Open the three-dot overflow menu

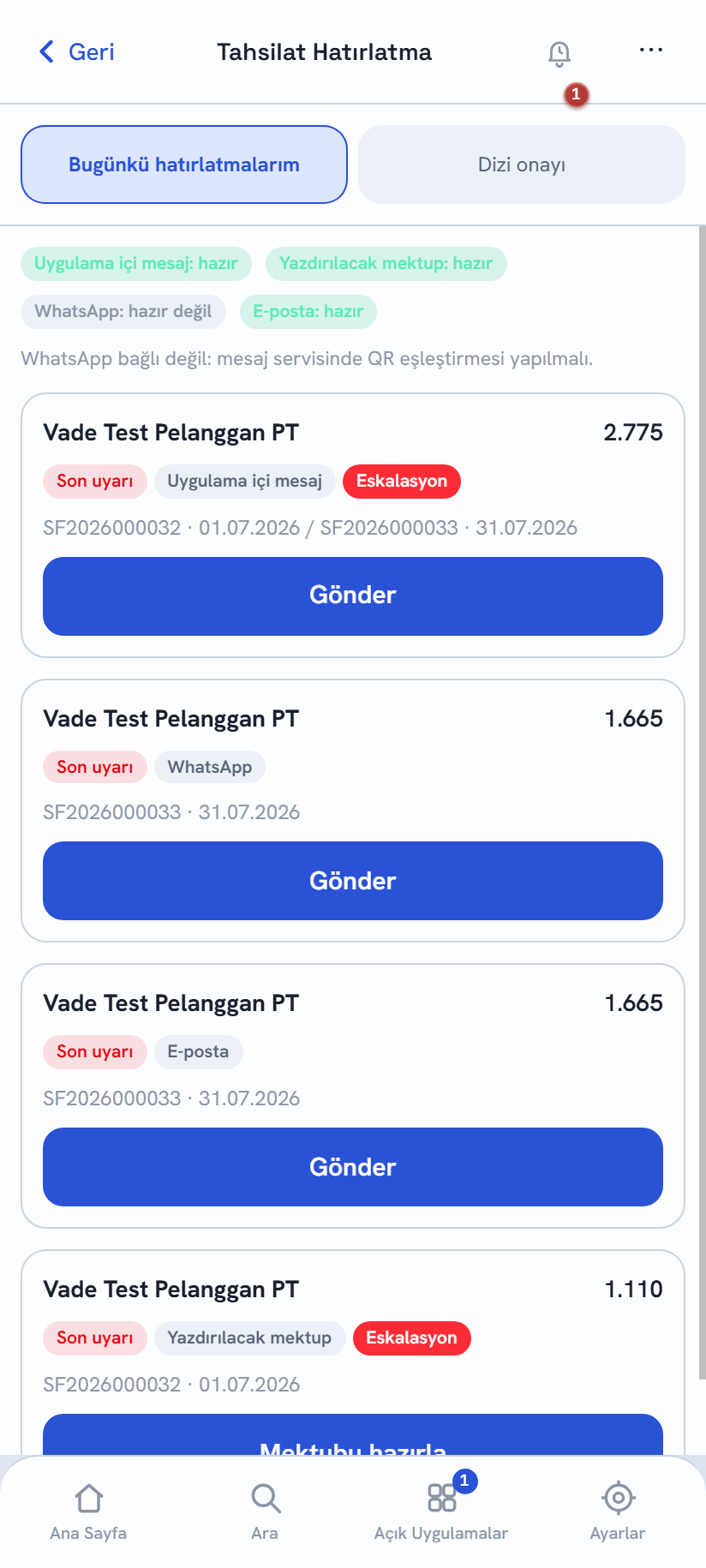651,51
